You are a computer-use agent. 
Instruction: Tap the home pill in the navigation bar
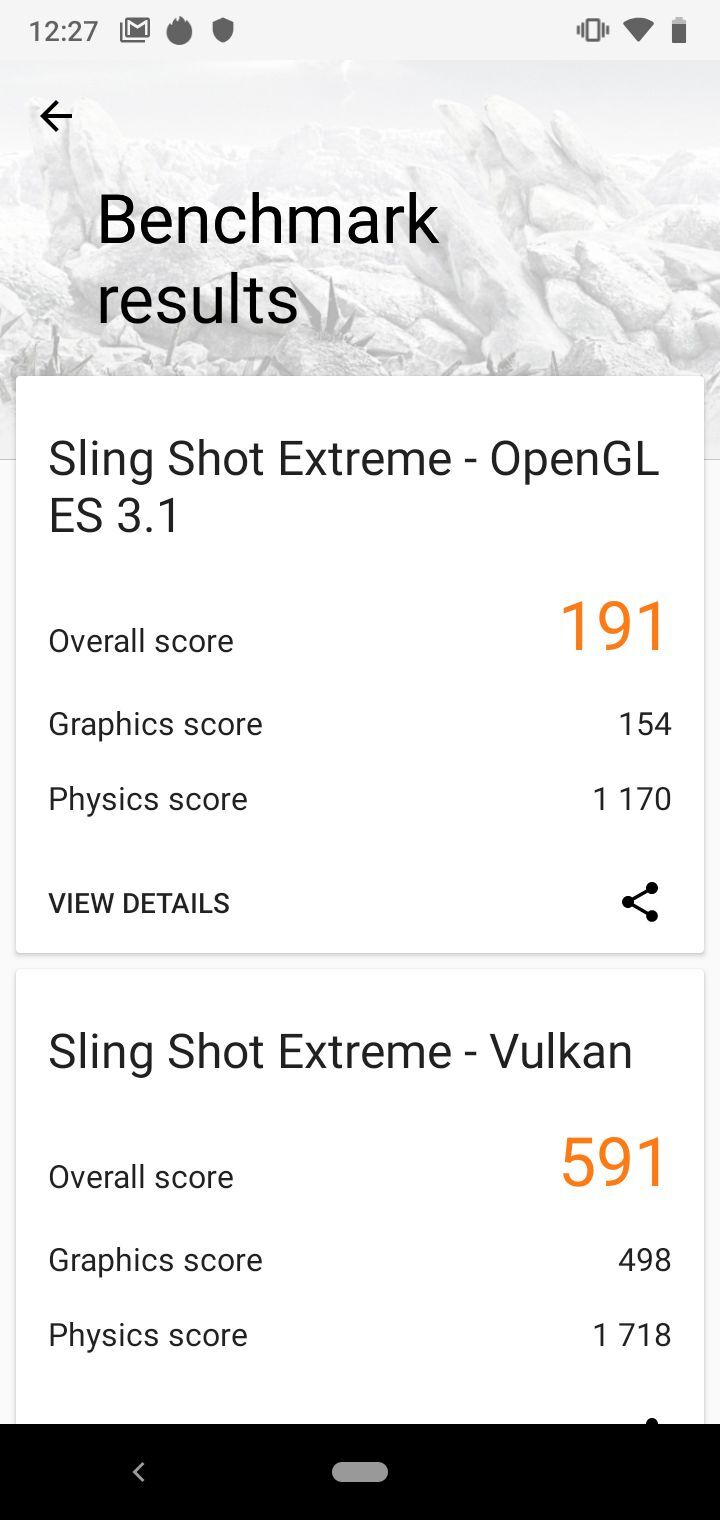(360, 1471)
